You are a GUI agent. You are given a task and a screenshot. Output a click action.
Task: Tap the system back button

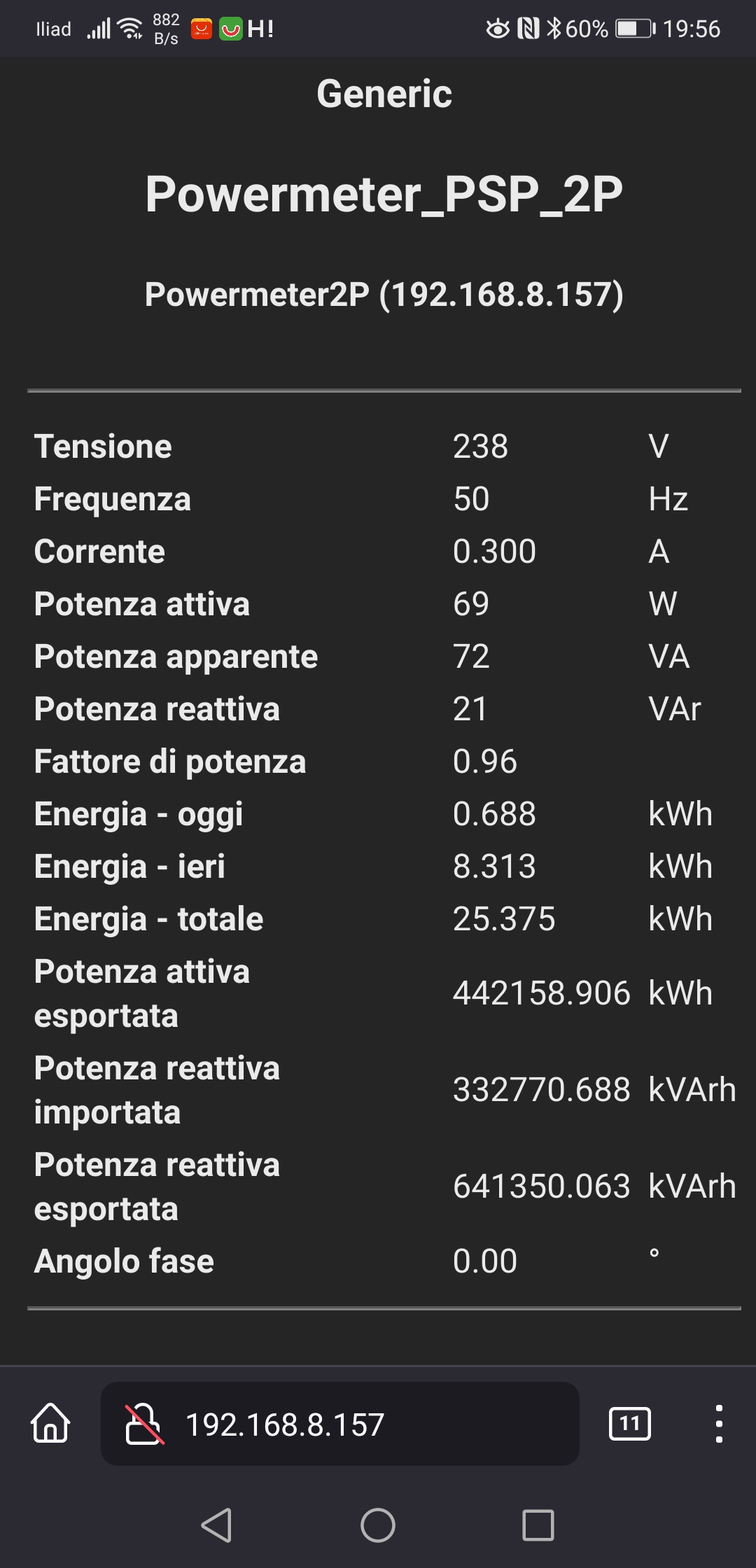[x=216, y=1525]
